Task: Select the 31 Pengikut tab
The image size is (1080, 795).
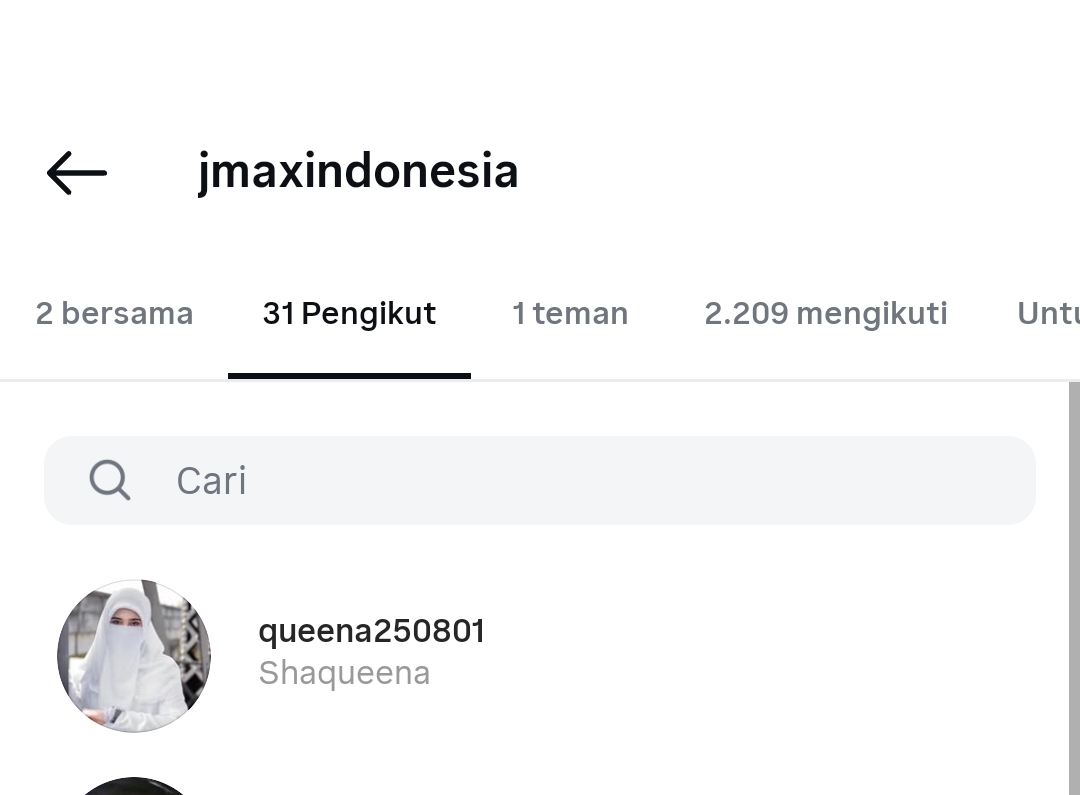Action: pyautogui.click(x=349, y=314)
